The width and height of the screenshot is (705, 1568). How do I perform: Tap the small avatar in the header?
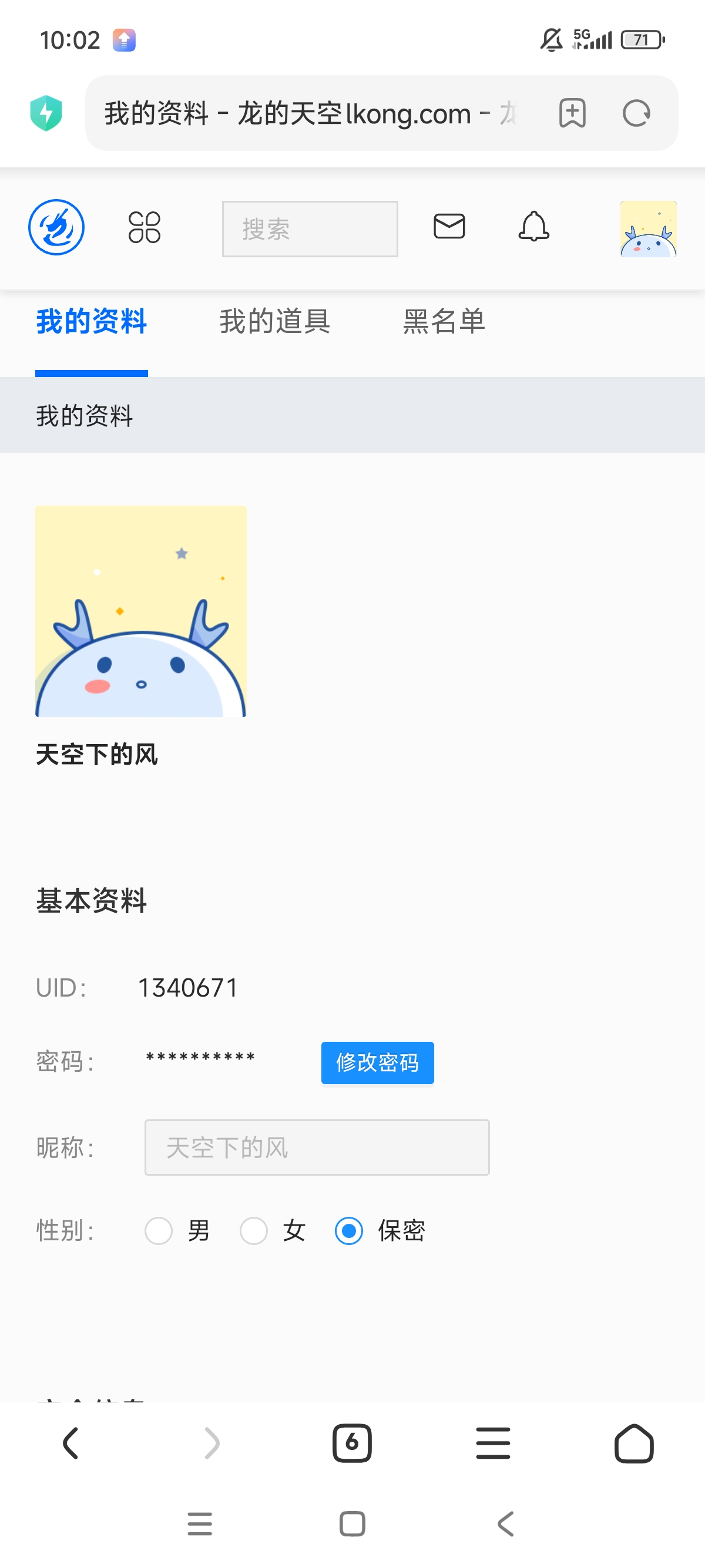[648, 229]
